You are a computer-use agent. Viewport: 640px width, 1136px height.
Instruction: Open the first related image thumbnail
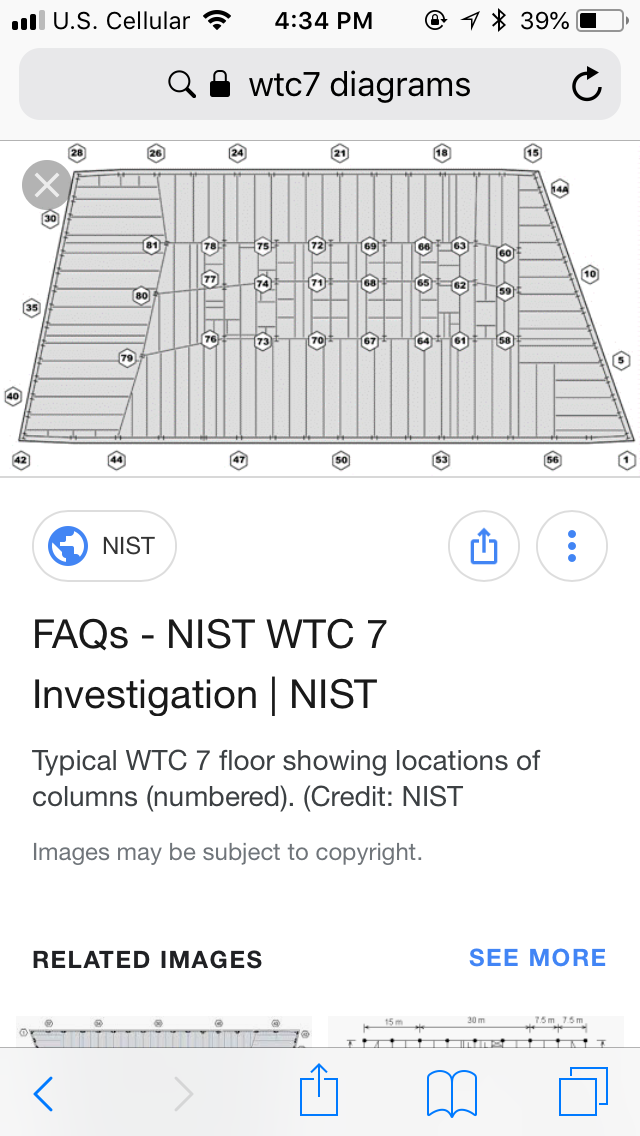point(164,1032)
